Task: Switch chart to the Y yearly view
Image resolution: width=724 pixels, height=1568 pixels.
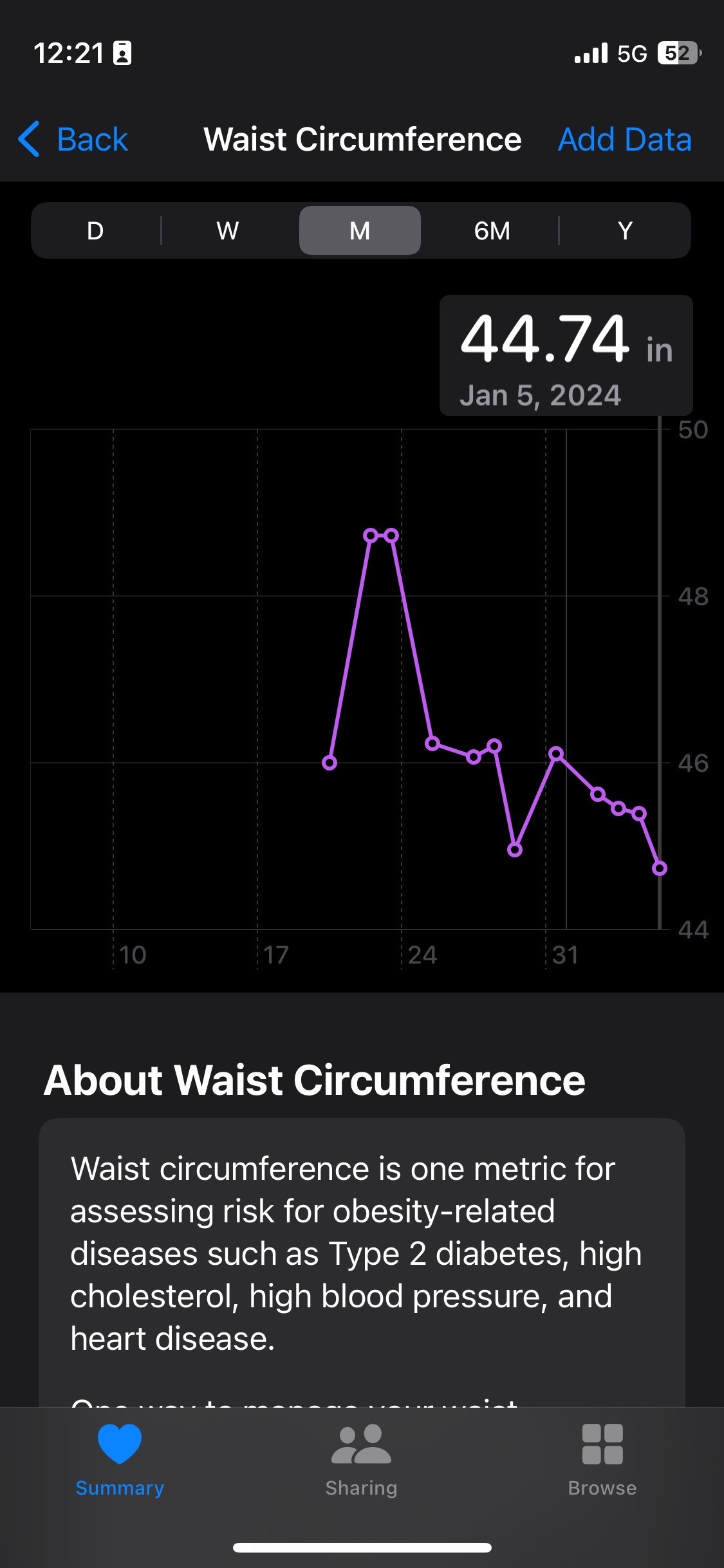Action: pyautogui.click(x=625, y=230)
